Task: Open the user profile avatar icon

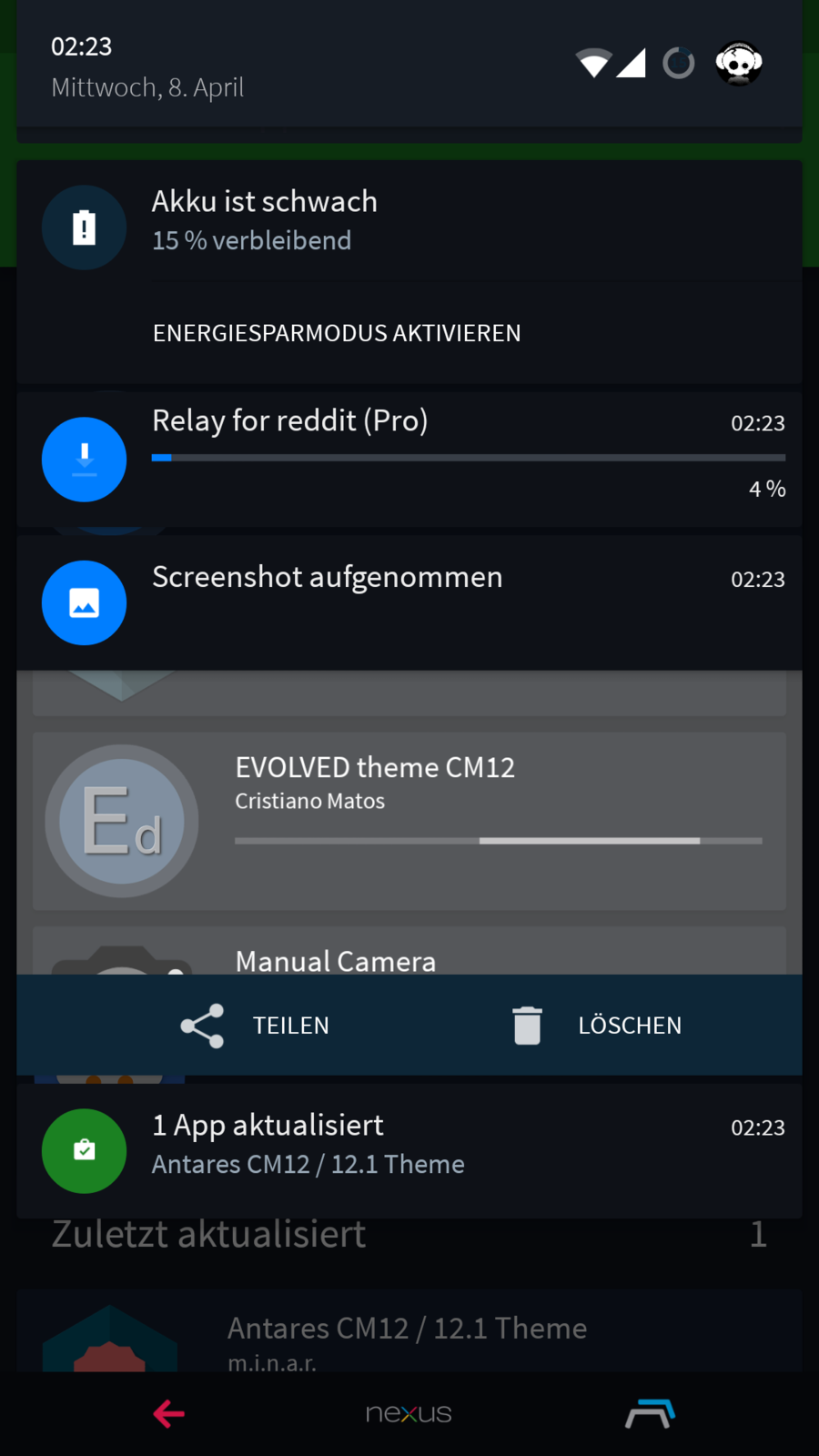Action: click(738, 64)
